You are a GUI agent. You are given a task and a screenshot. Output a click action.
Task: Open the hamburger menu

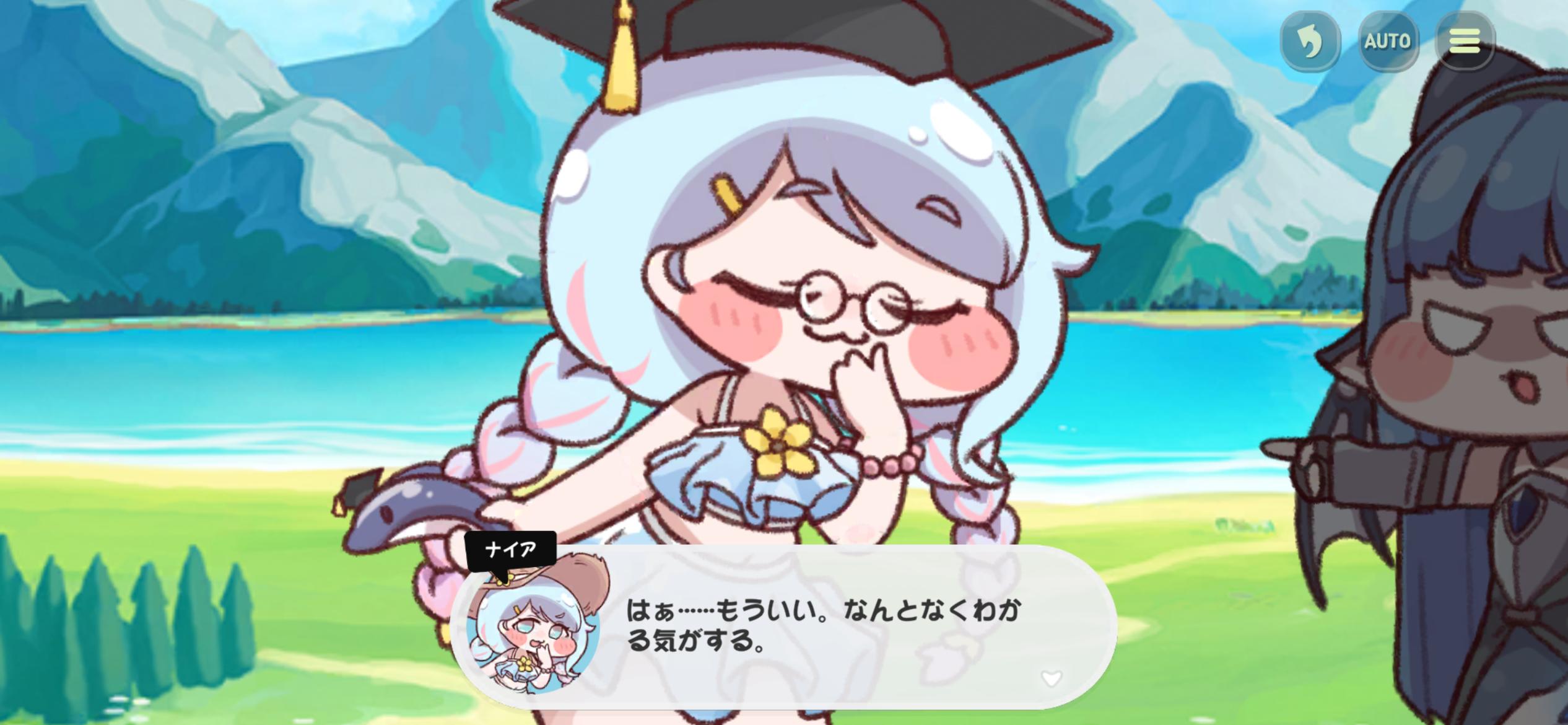click(x=1464, y=42)
